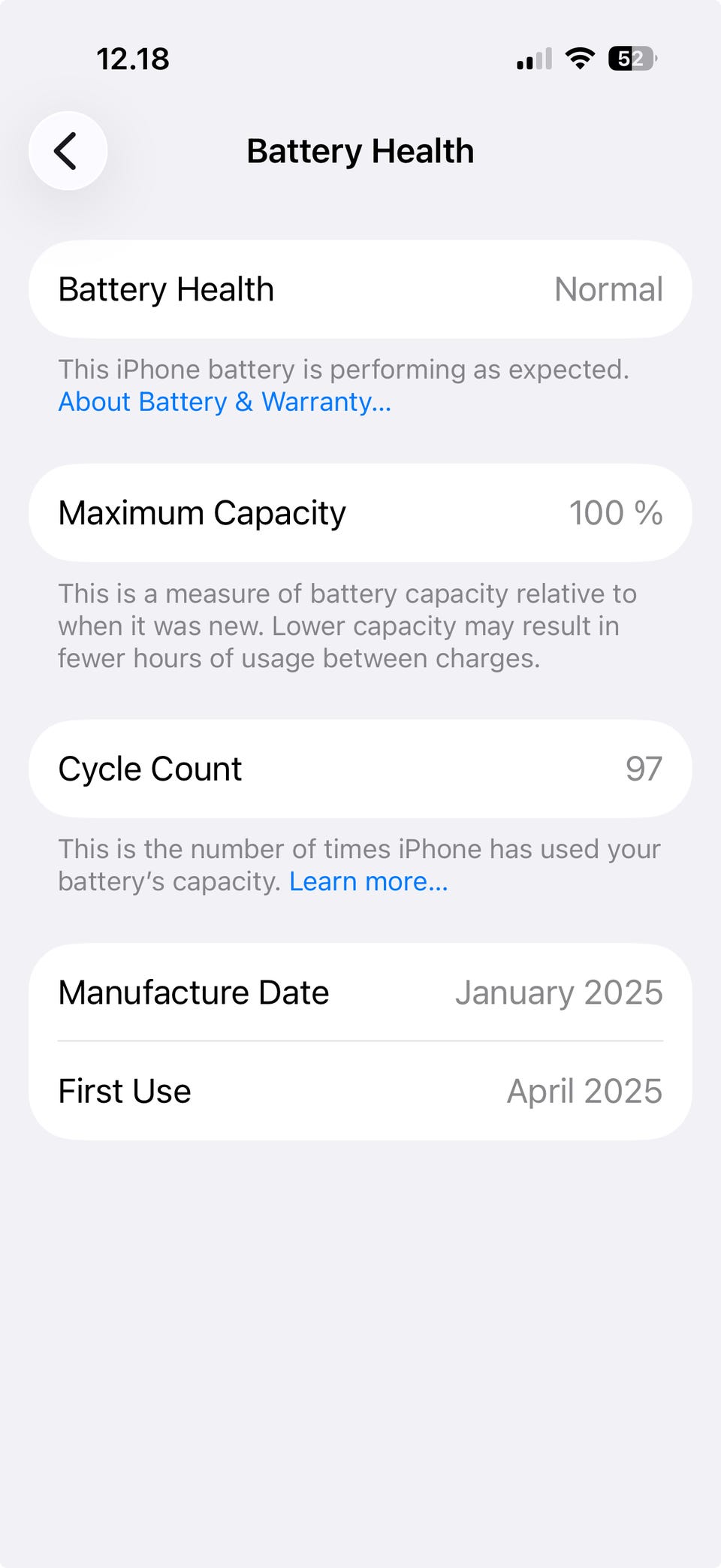Open the Learn more link under Cycle Count

coord(368,881)
